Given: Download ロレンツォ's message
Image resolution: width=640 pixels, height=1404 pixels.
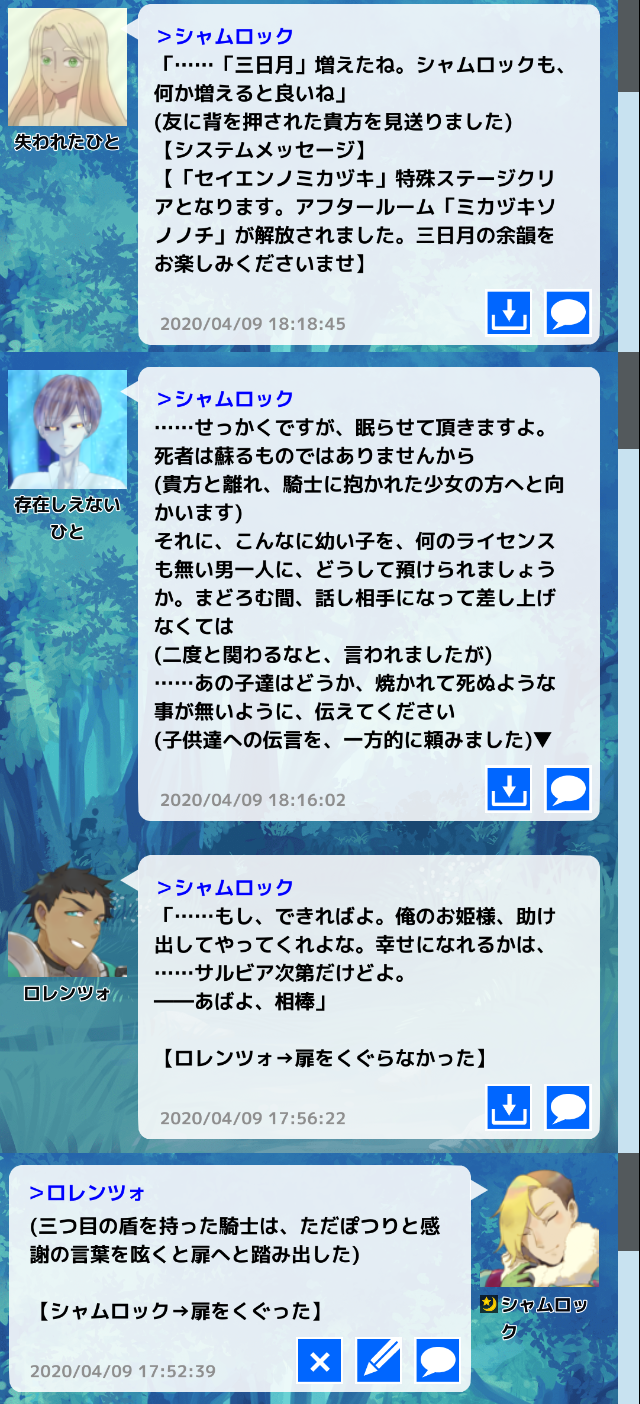Looking at the screenshot, I should point(509,1108).
